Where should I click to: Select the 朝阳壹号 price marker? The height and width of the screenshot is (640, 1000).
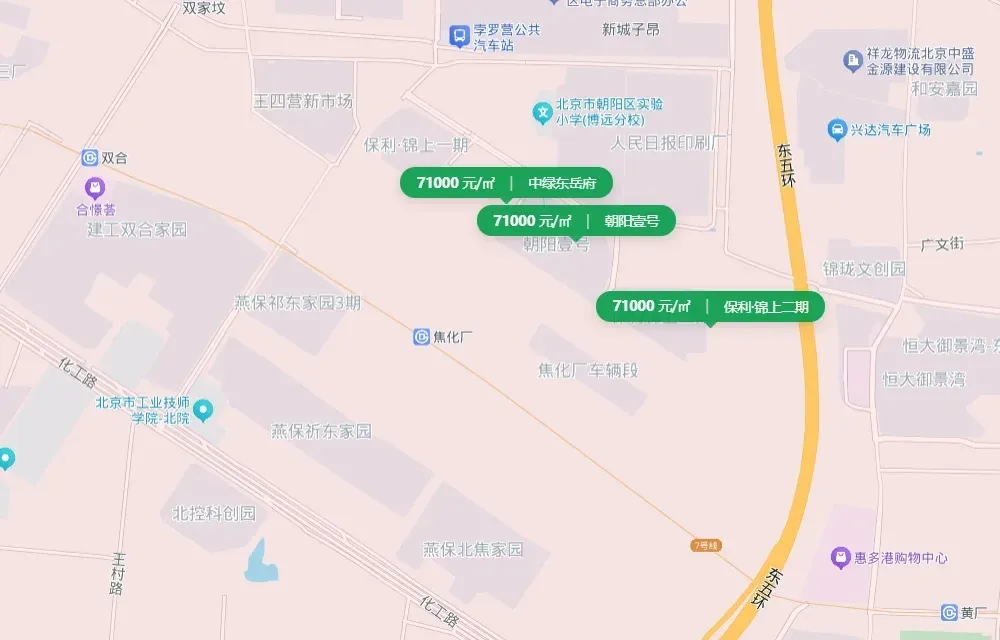click(x=576, y=221)
